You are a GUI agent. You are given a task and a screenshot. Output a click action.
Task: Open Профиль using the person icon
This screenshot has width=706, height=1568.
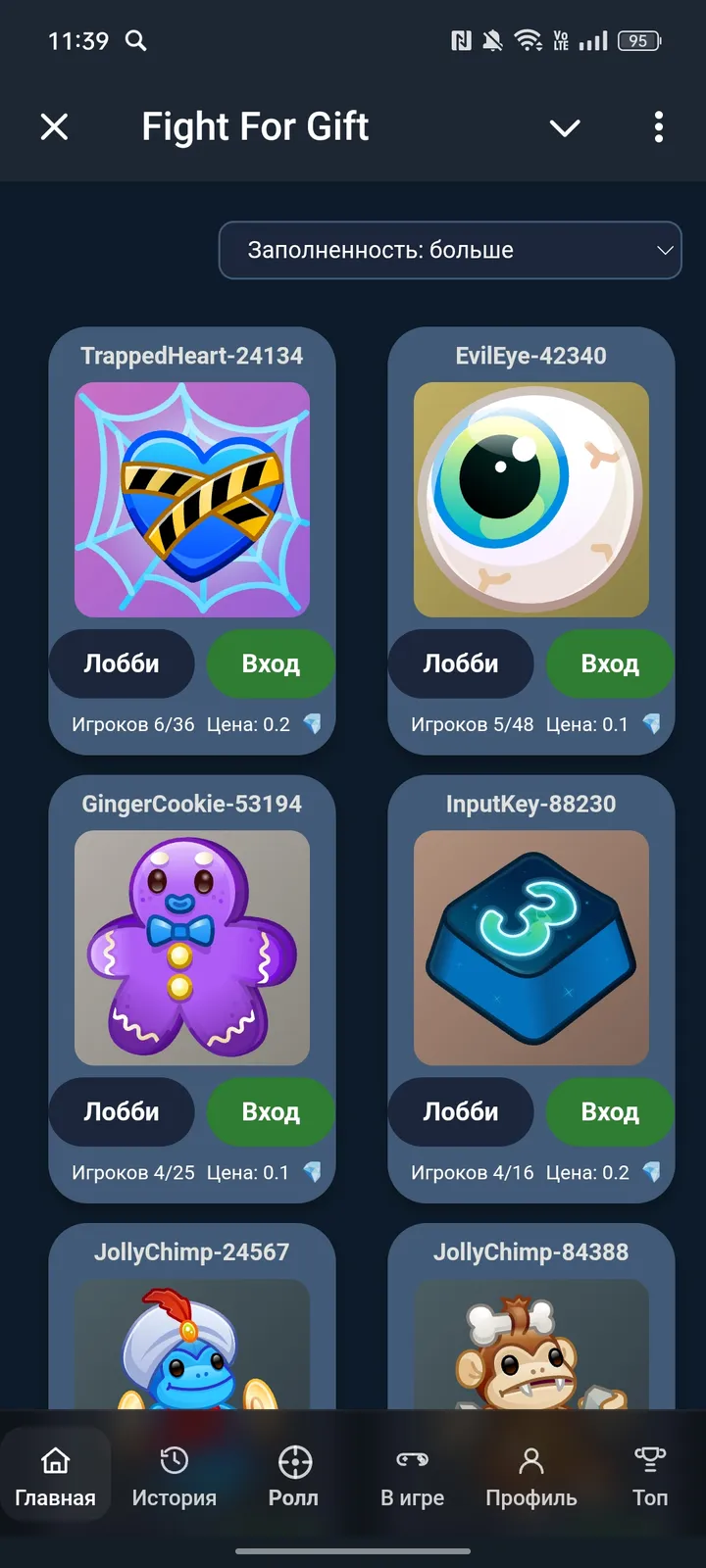click(530, 1460)
